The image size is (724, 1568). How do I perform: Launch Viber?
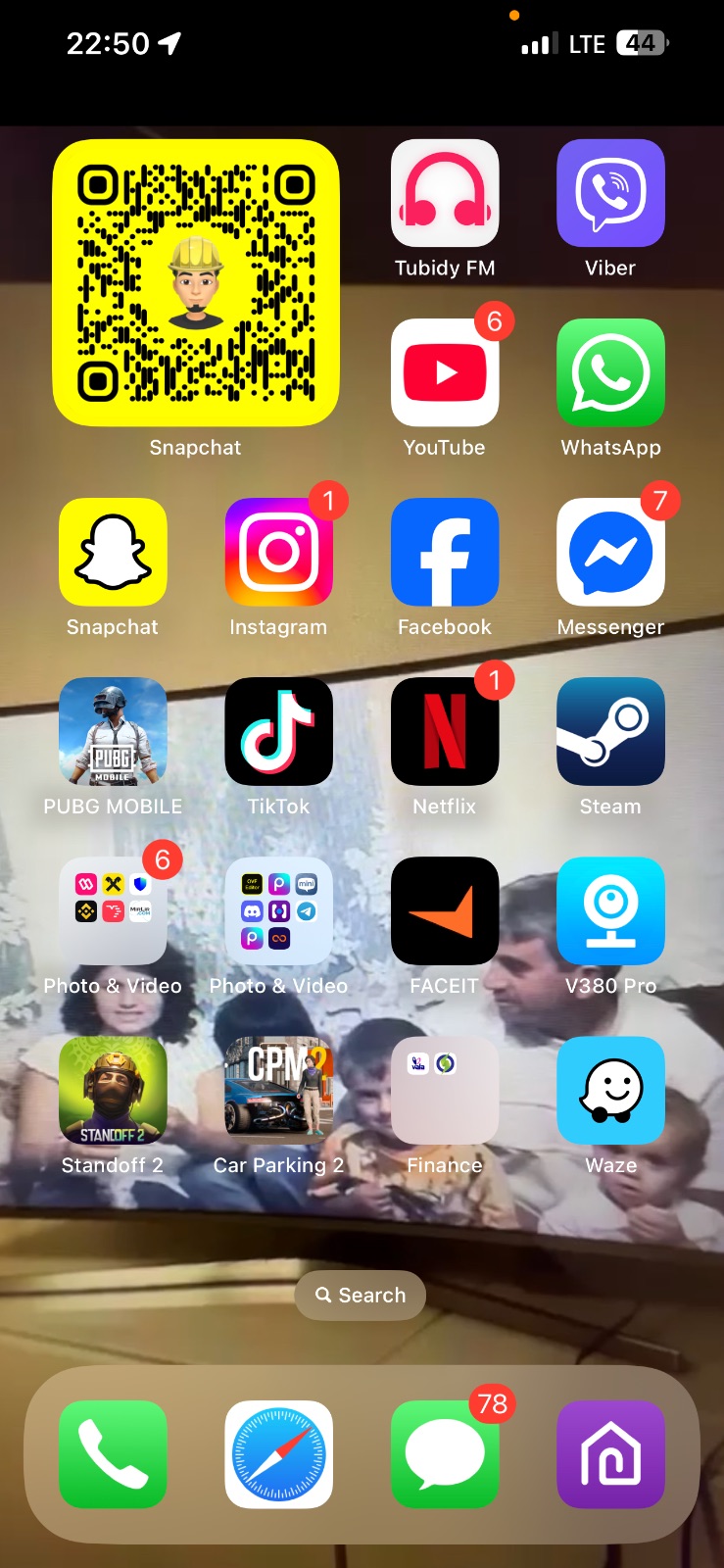tap(610, 193)
